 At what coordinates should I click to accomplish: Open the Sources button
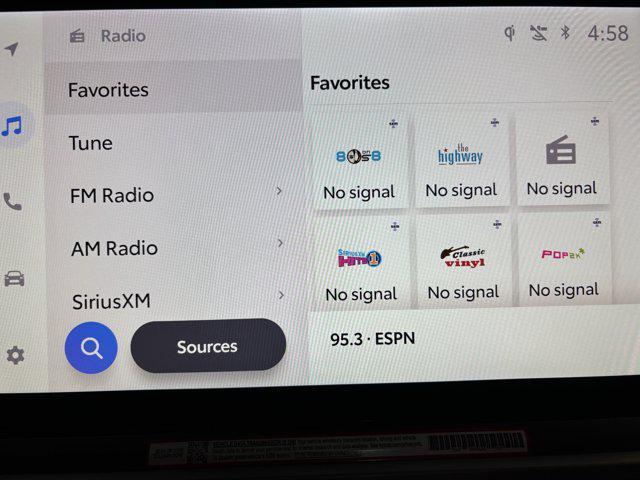click(x=207, y=347)
